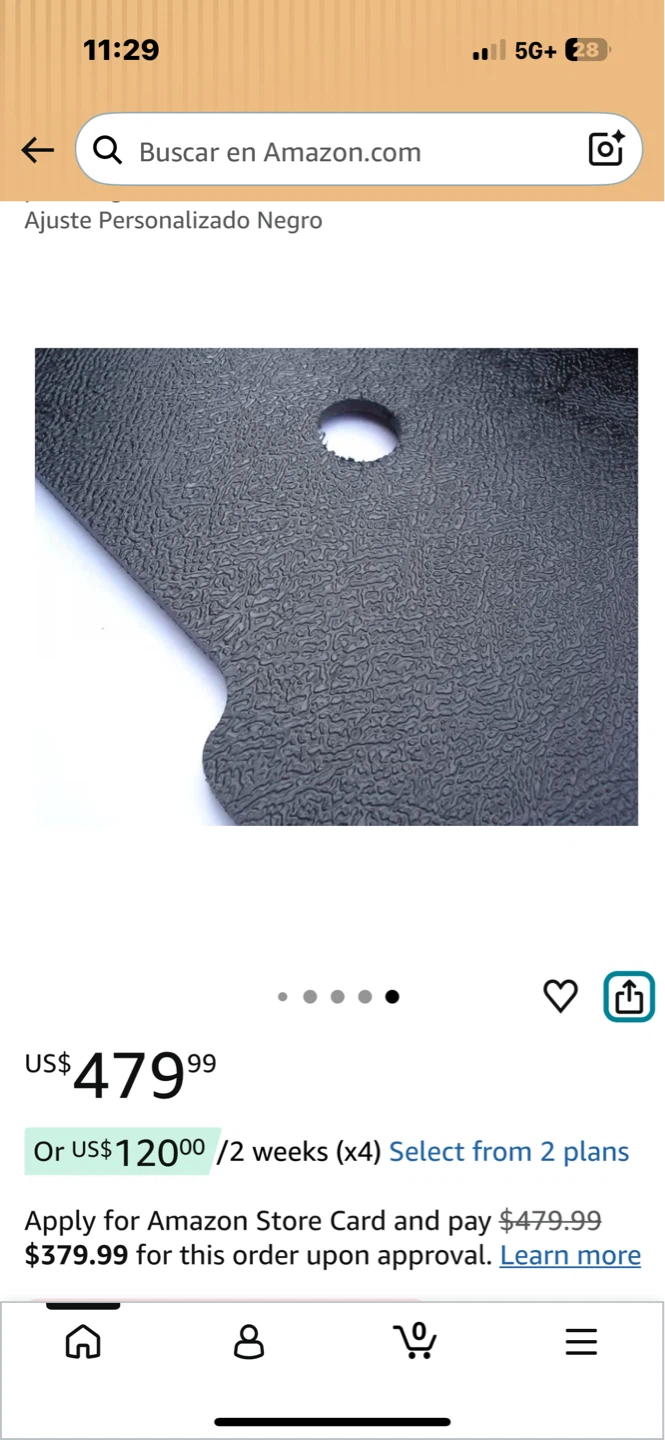Open Learn more about Amazon Store Card
665x1440 pixels.
[x=570, y=1256]
